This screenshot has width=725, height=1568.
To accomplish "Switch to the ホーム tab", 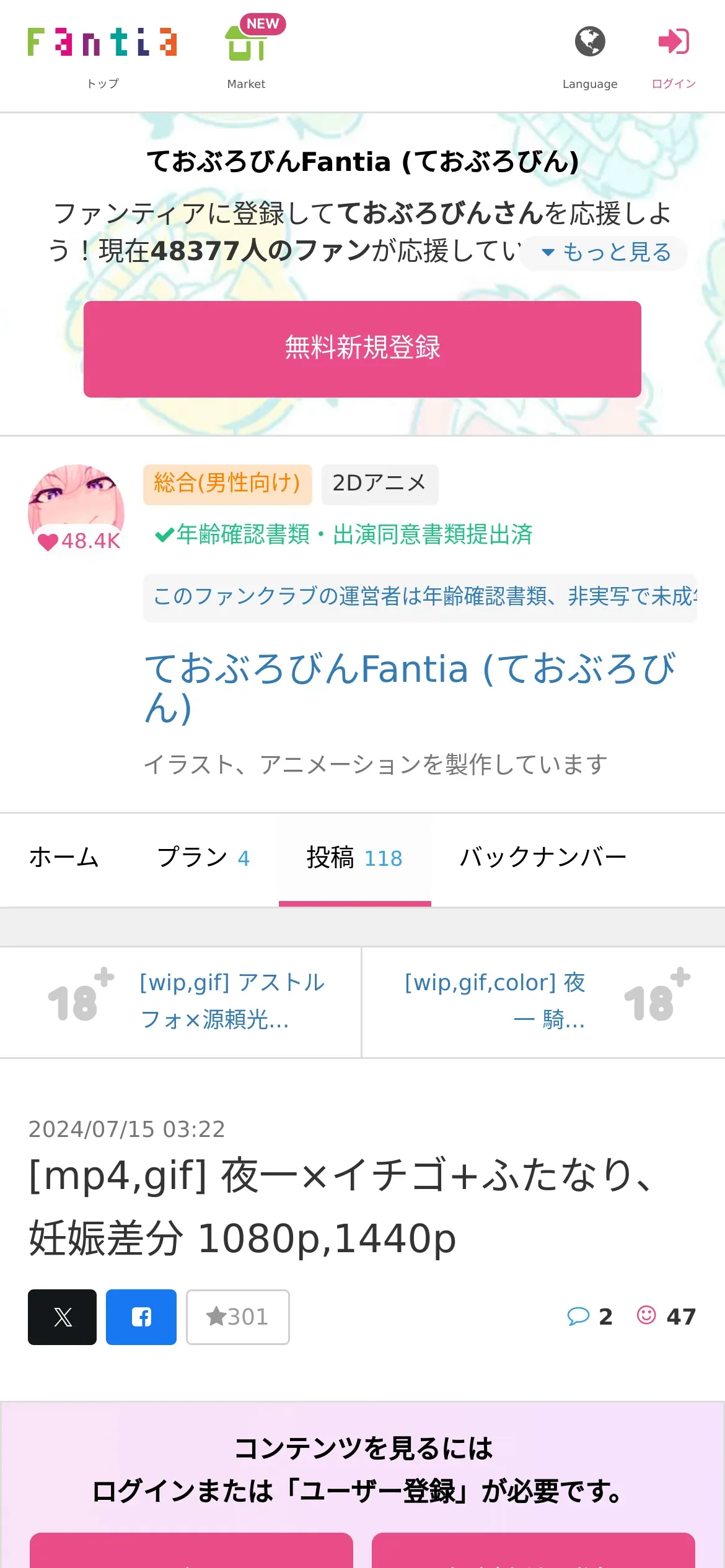I will pos(64,858).
